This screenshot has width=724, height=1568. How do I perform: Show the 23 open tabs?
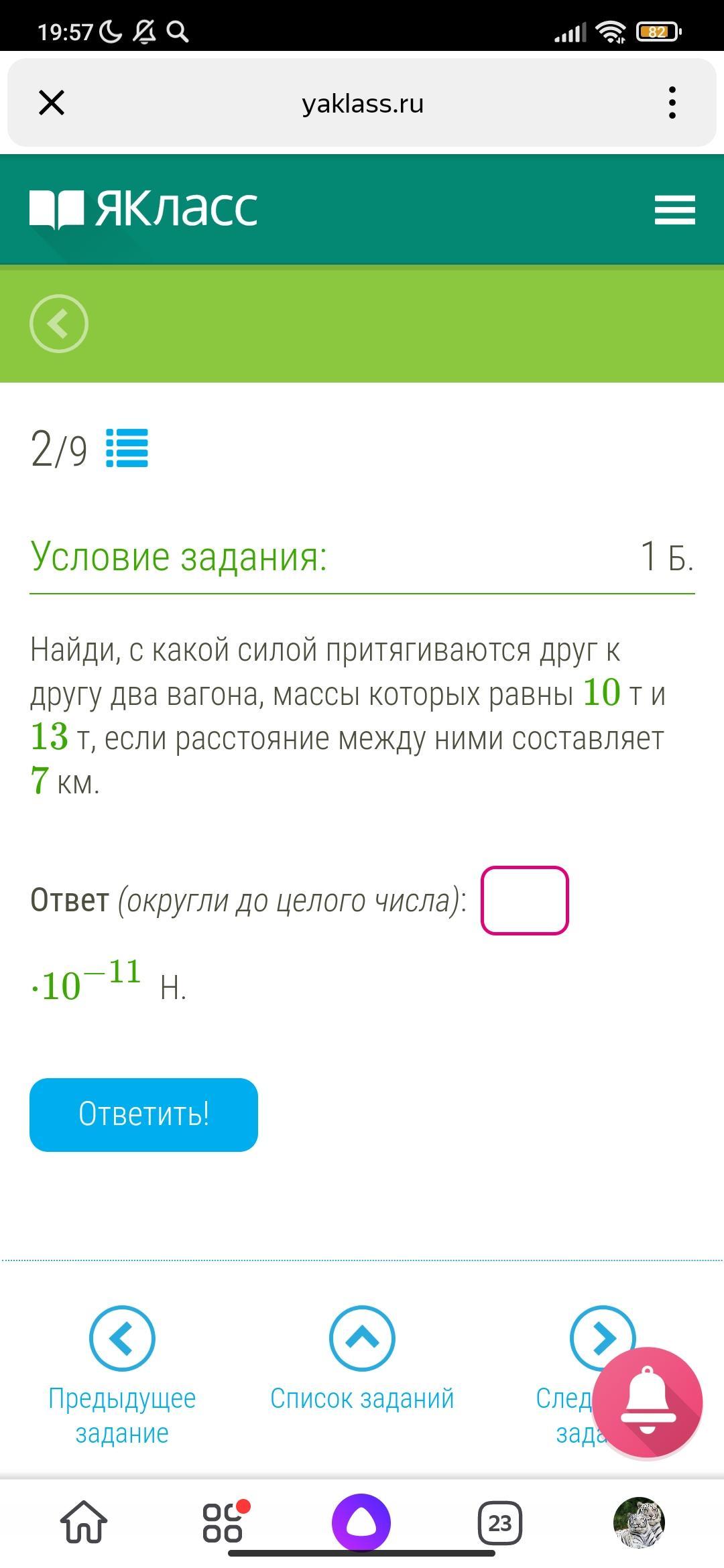click(500, 1523)
